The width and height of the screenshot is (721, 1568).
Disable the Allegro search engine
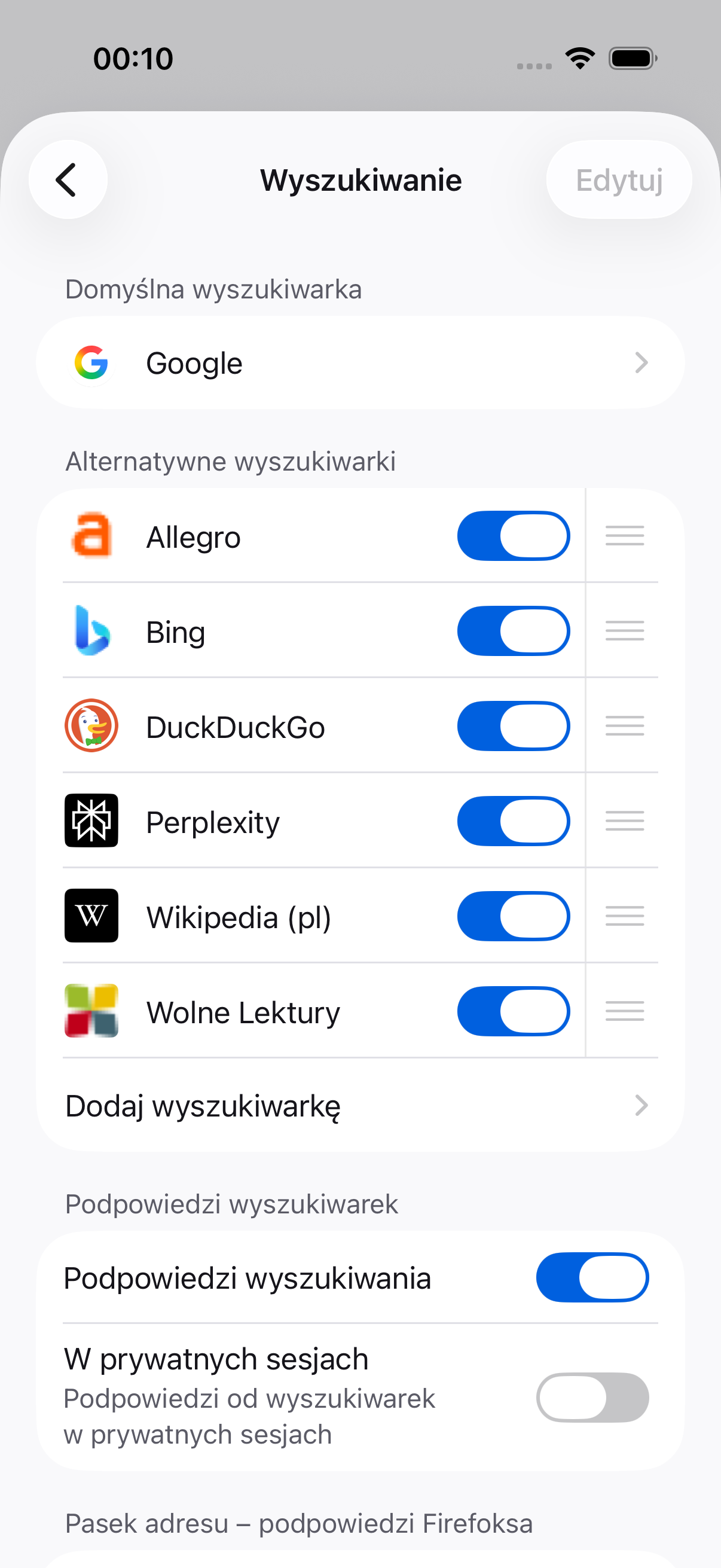tap(513, 536)
